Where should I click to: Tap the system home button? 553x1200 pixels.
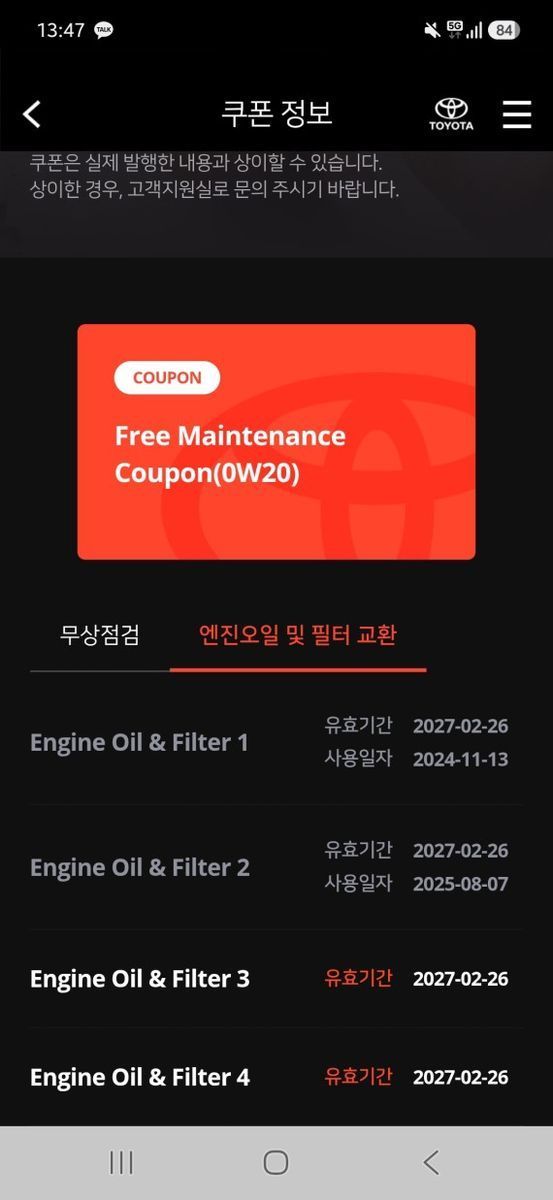[276, 1162]
